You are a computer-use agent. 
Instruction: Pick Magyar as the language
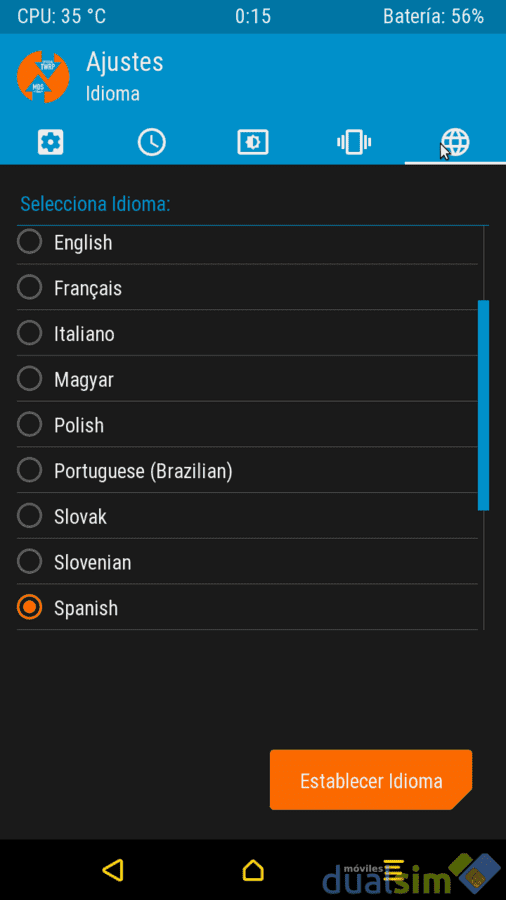[247, 379]
